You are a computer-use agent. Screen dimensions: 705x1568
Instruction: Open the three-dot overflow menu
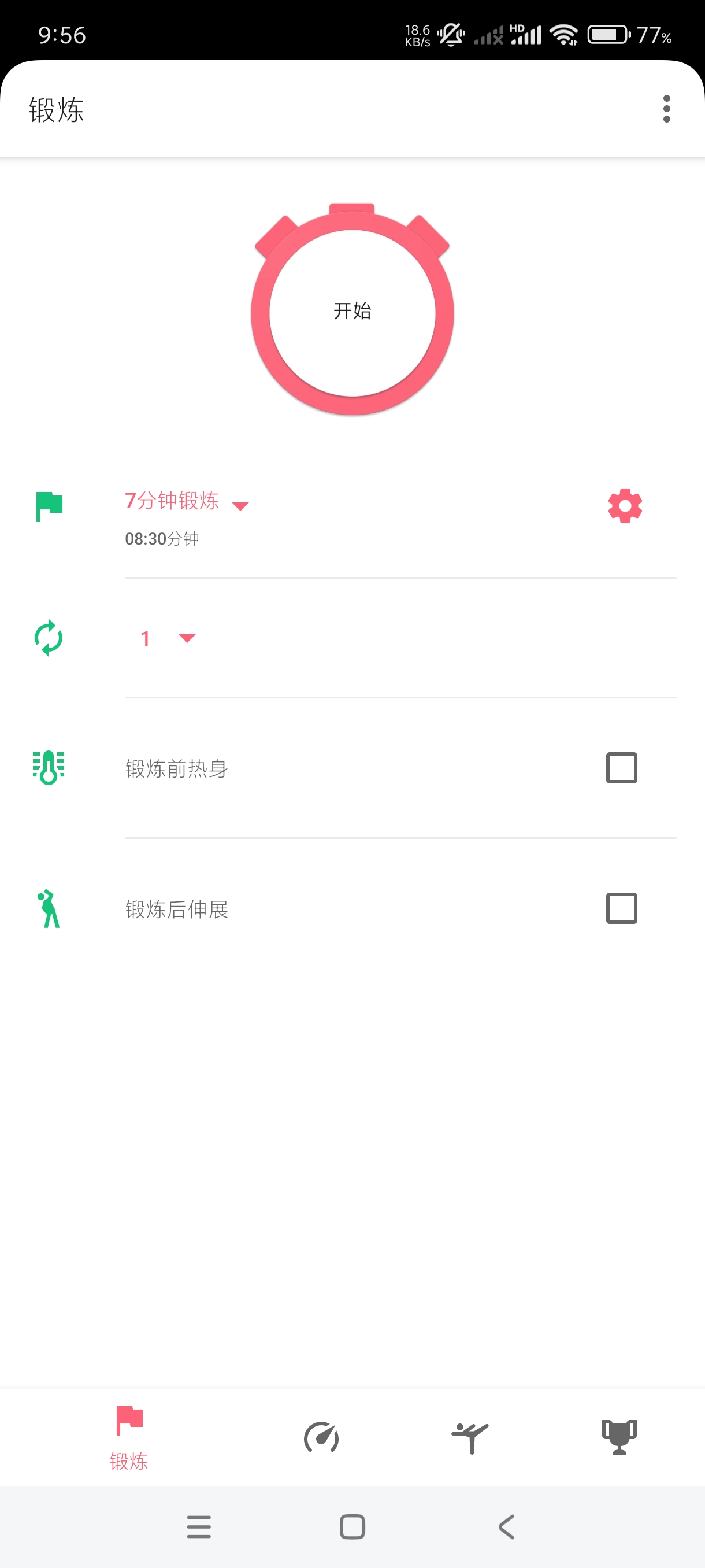666,109
